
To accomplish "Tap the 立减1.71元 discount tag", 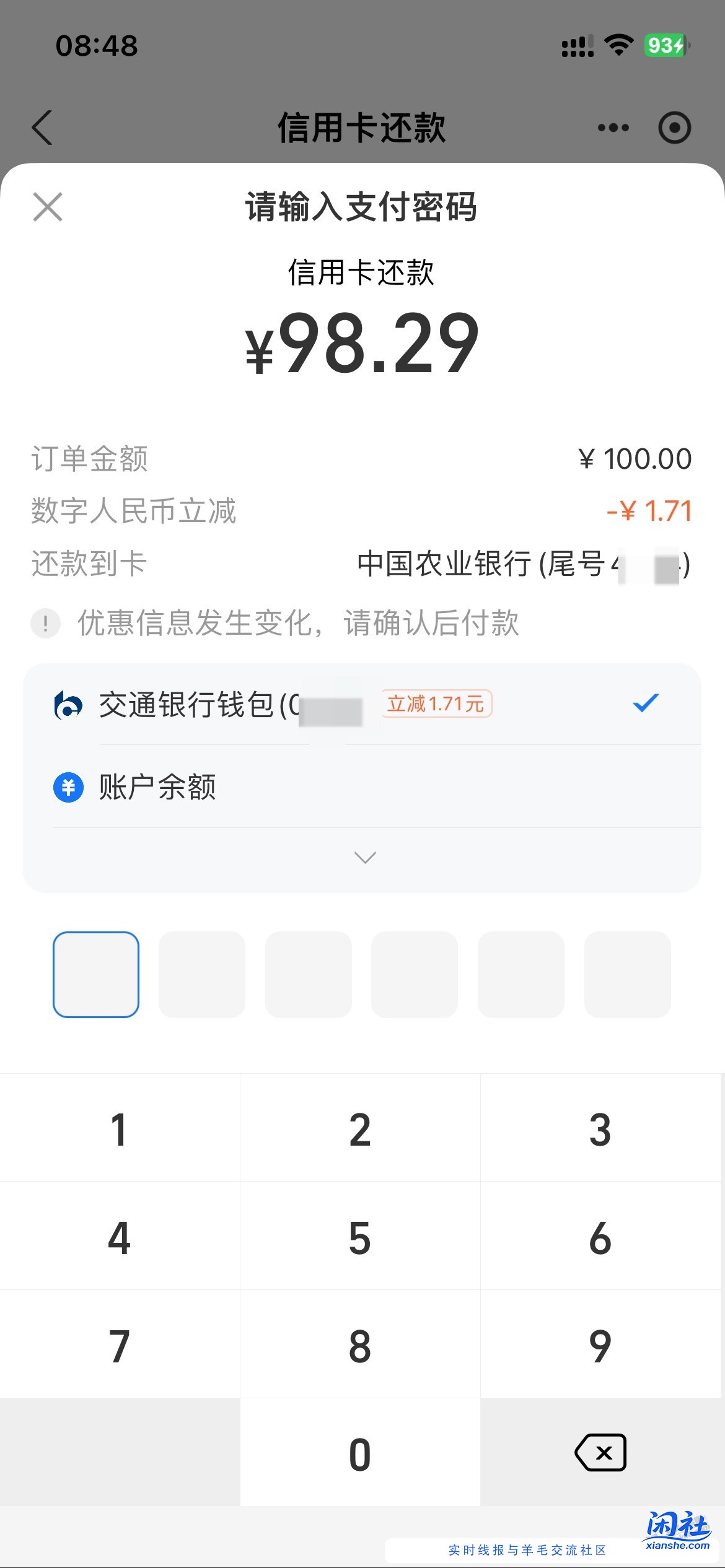I will tap(434, 704).
